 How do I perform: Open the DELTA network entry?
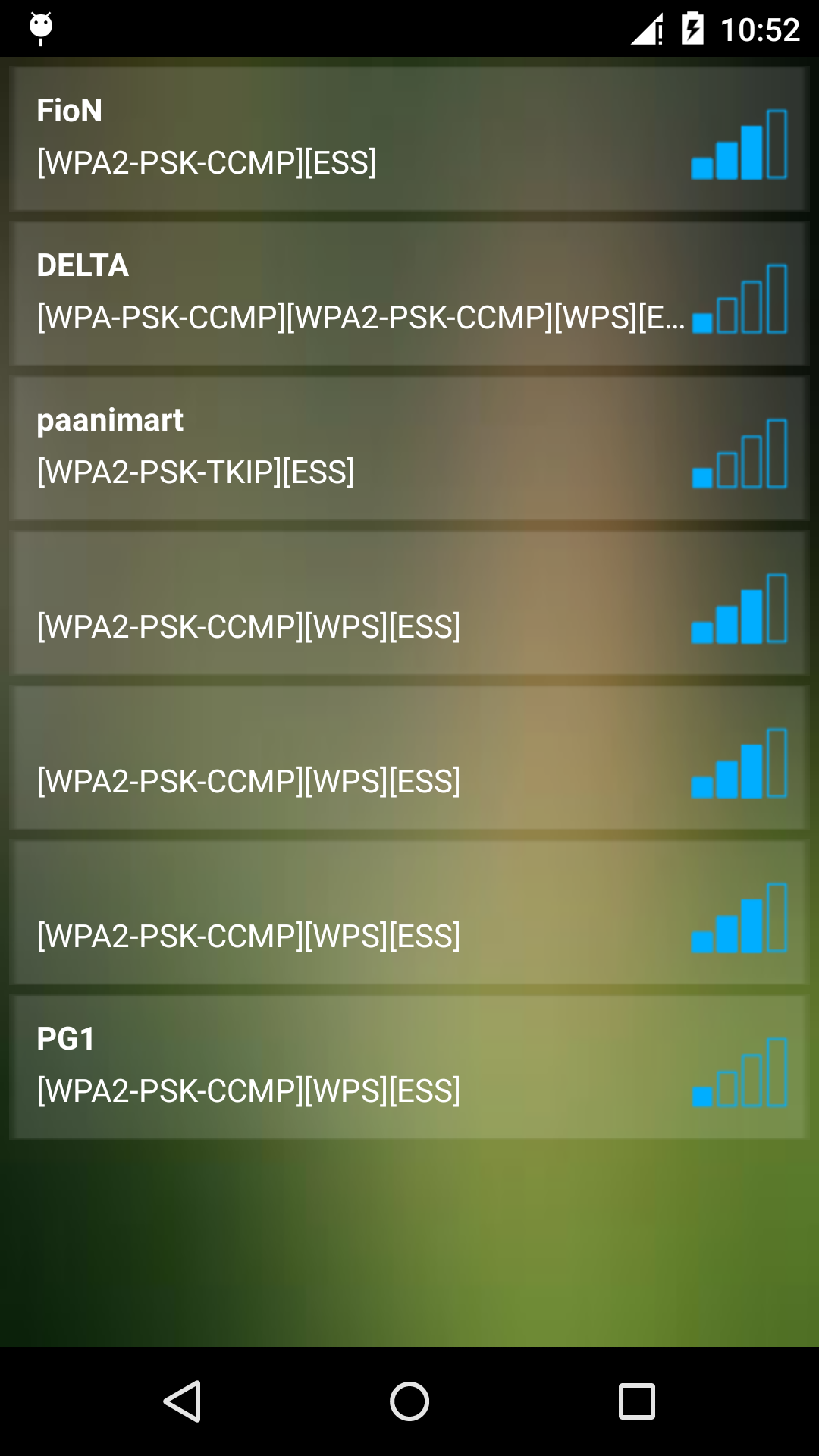pos(409,293)
